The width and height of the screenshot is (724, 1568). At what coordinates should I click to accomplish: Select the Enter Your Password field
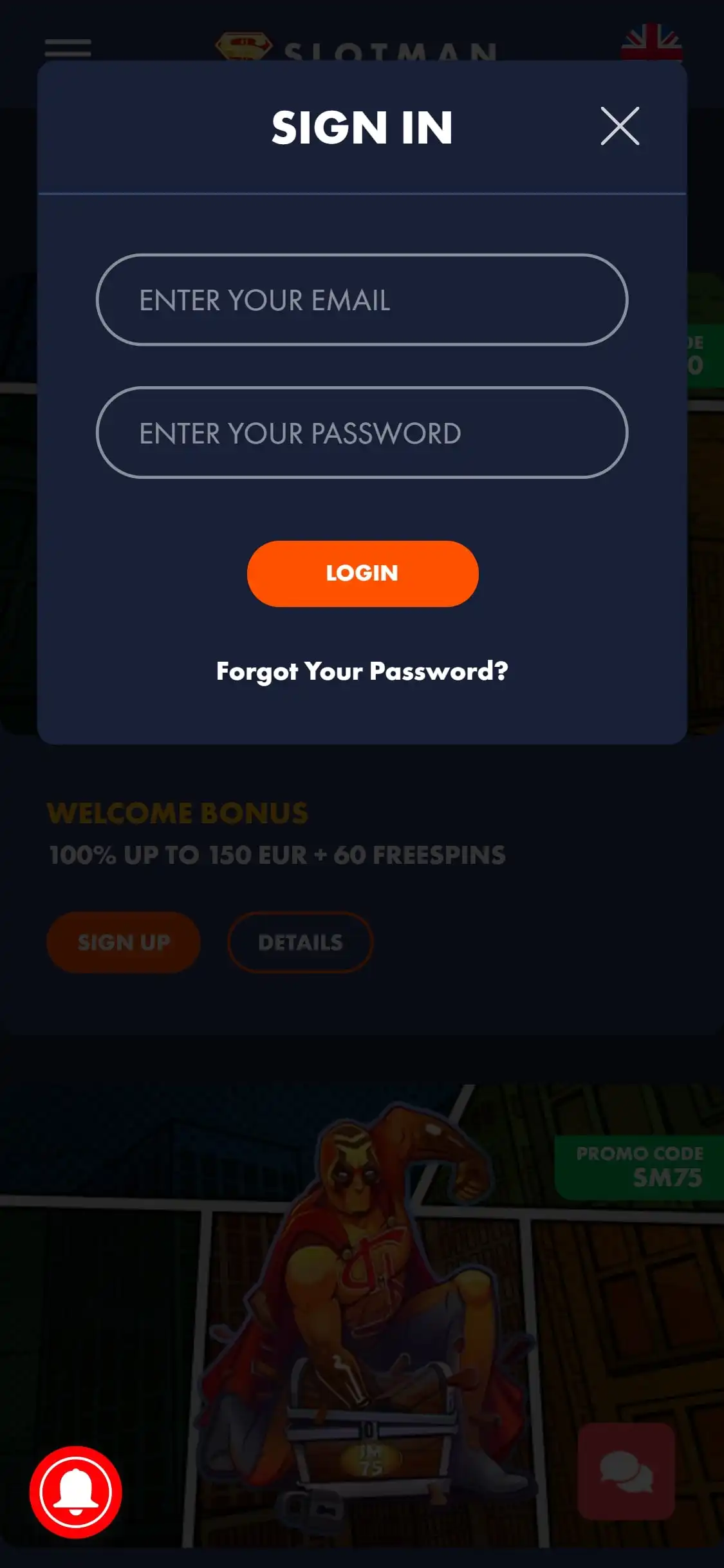362,433
